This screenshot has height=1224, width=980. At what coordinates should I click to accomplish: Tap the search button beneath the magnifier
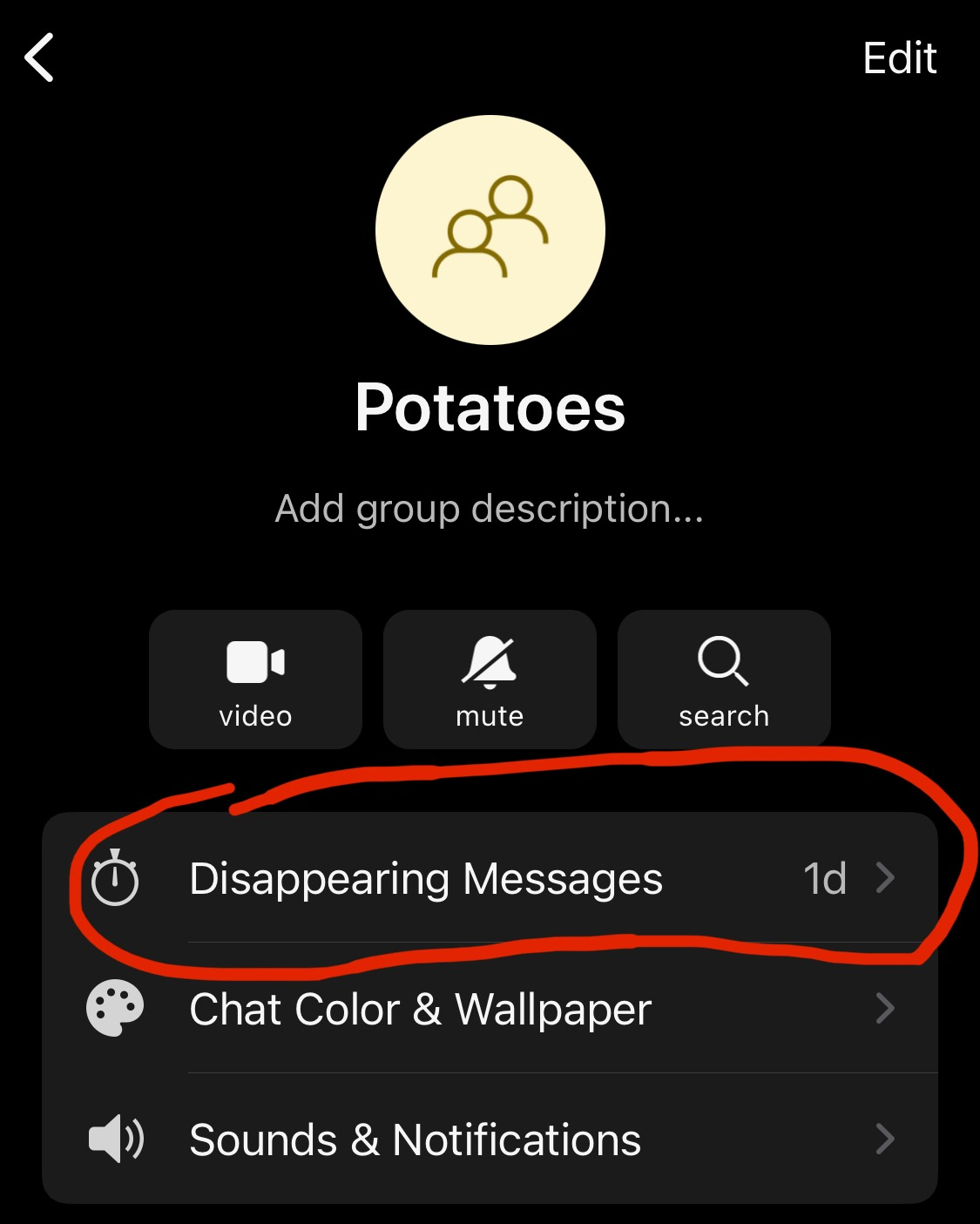pos(724,716)
